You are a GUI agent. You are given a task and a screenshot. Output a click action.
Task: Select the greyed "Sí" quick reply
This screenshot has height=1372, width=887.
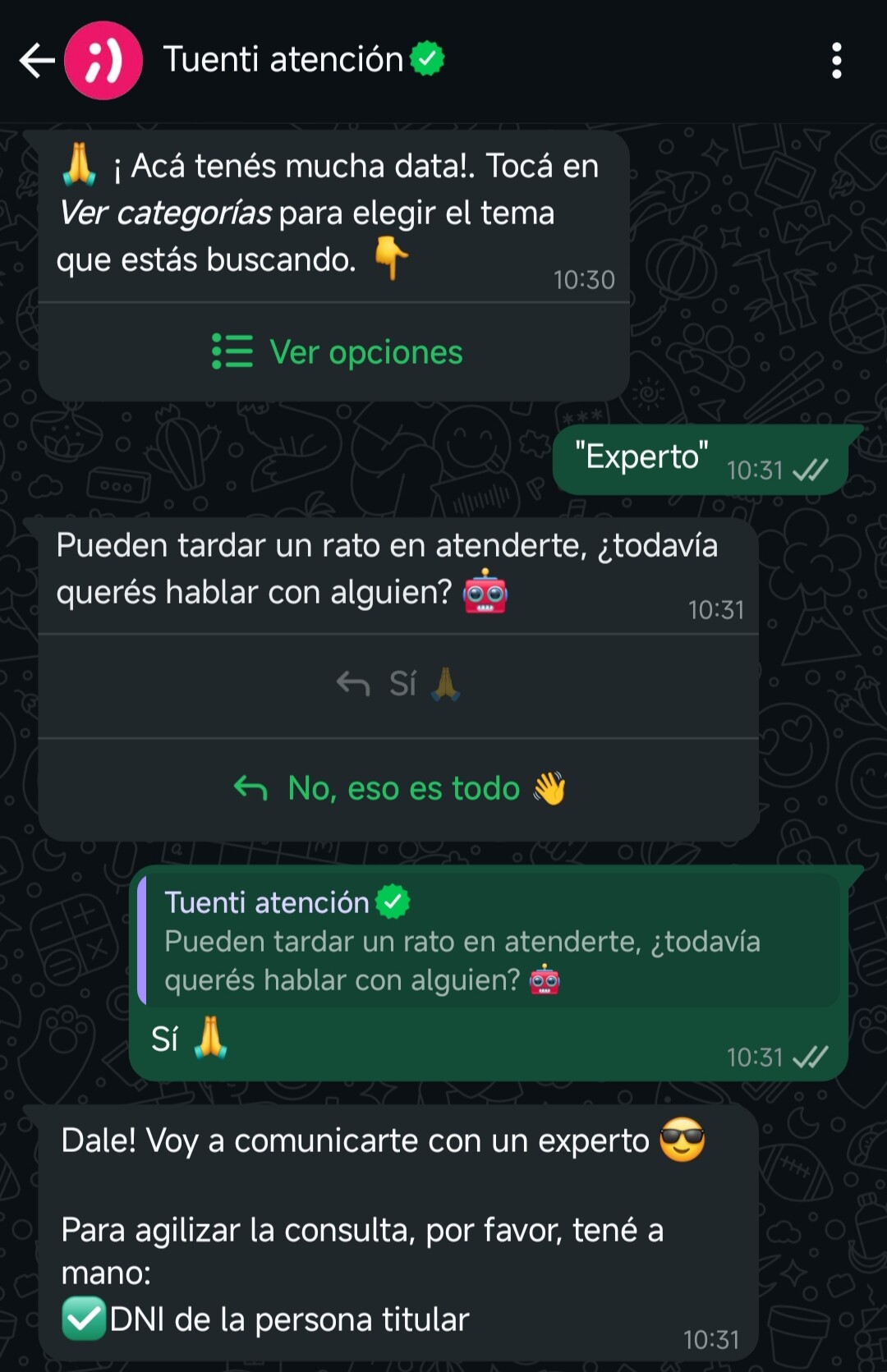click(x=399, y=684)
